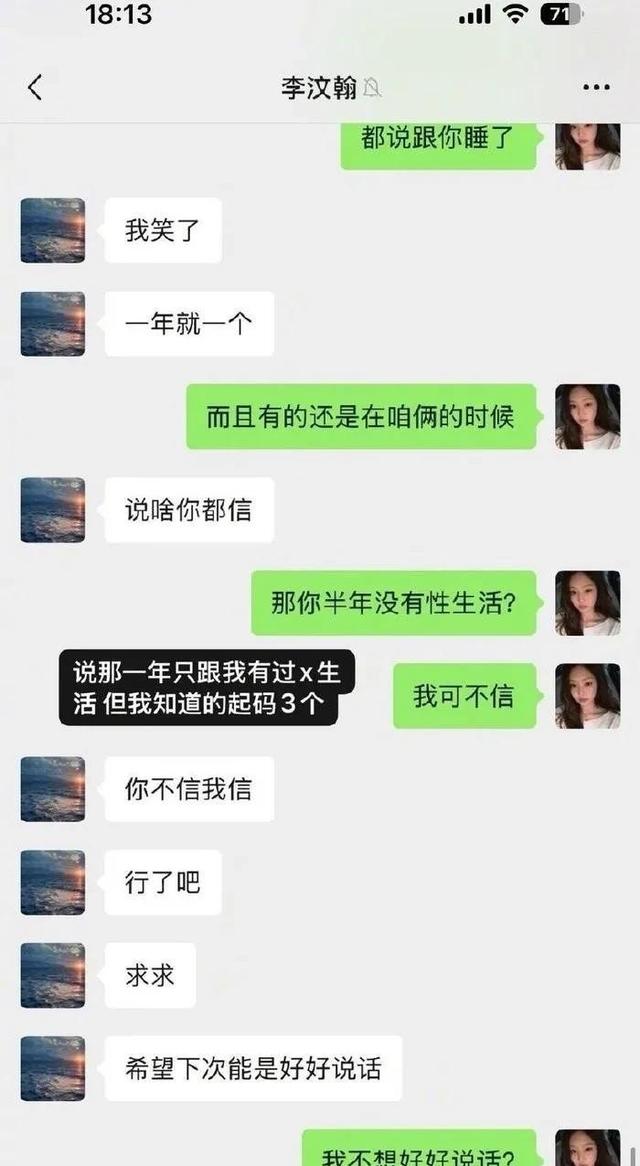
Task: Open the sender avatar next to 那你半年没有性生活?
Action: pos(588,603)
